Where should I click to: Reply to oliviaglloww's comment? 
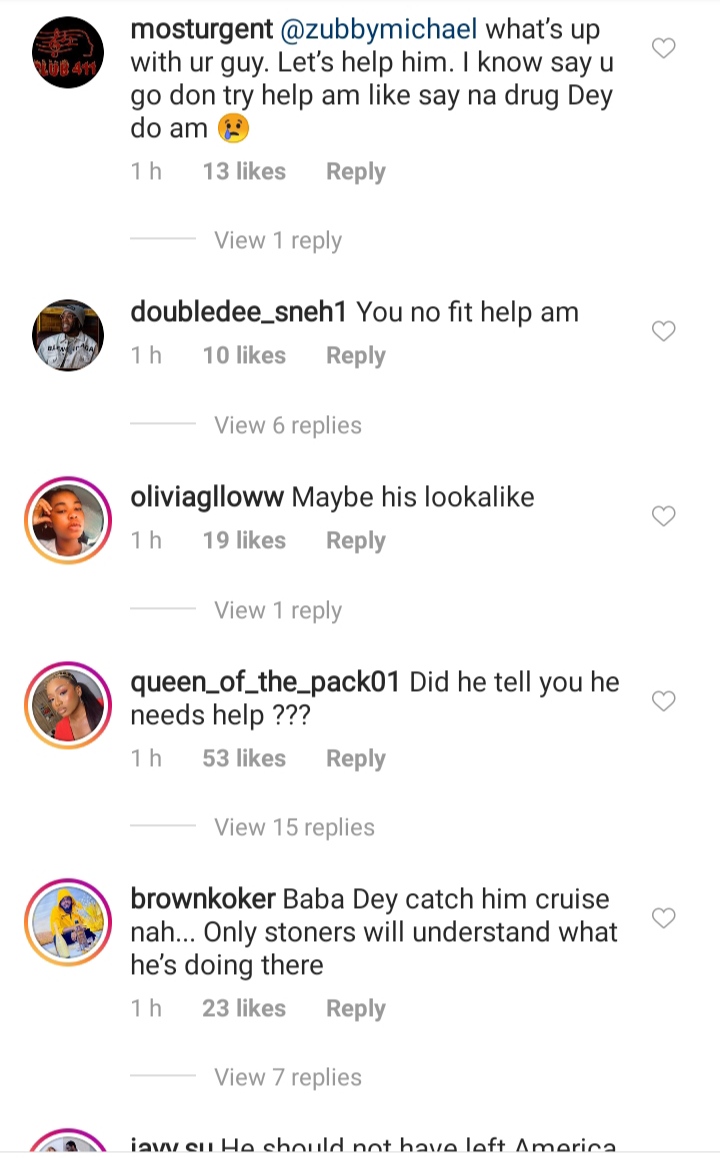click(355, 541)
